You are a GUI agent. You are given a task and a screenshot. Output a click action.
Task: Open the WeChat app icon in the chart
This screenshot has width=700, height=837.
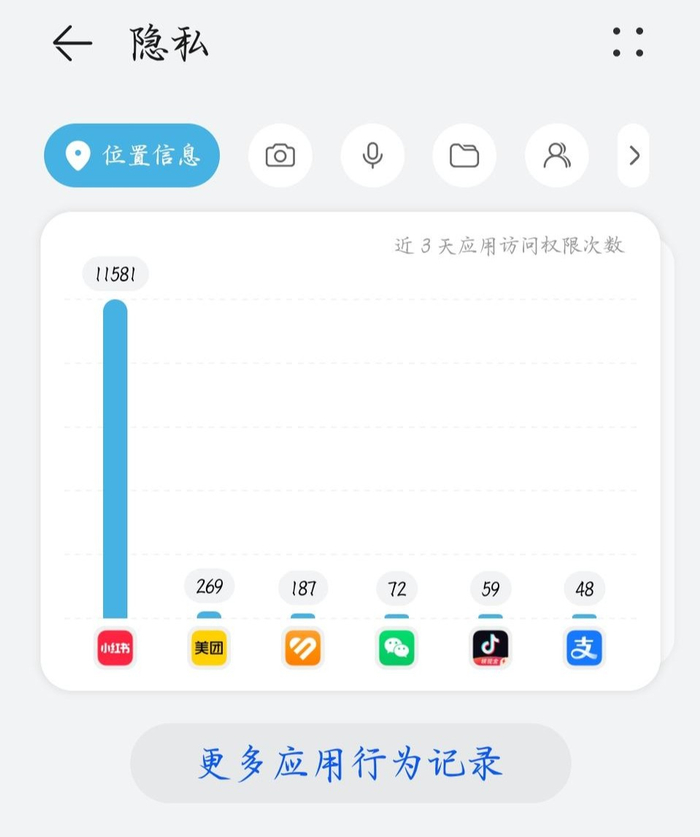point(397,648)
